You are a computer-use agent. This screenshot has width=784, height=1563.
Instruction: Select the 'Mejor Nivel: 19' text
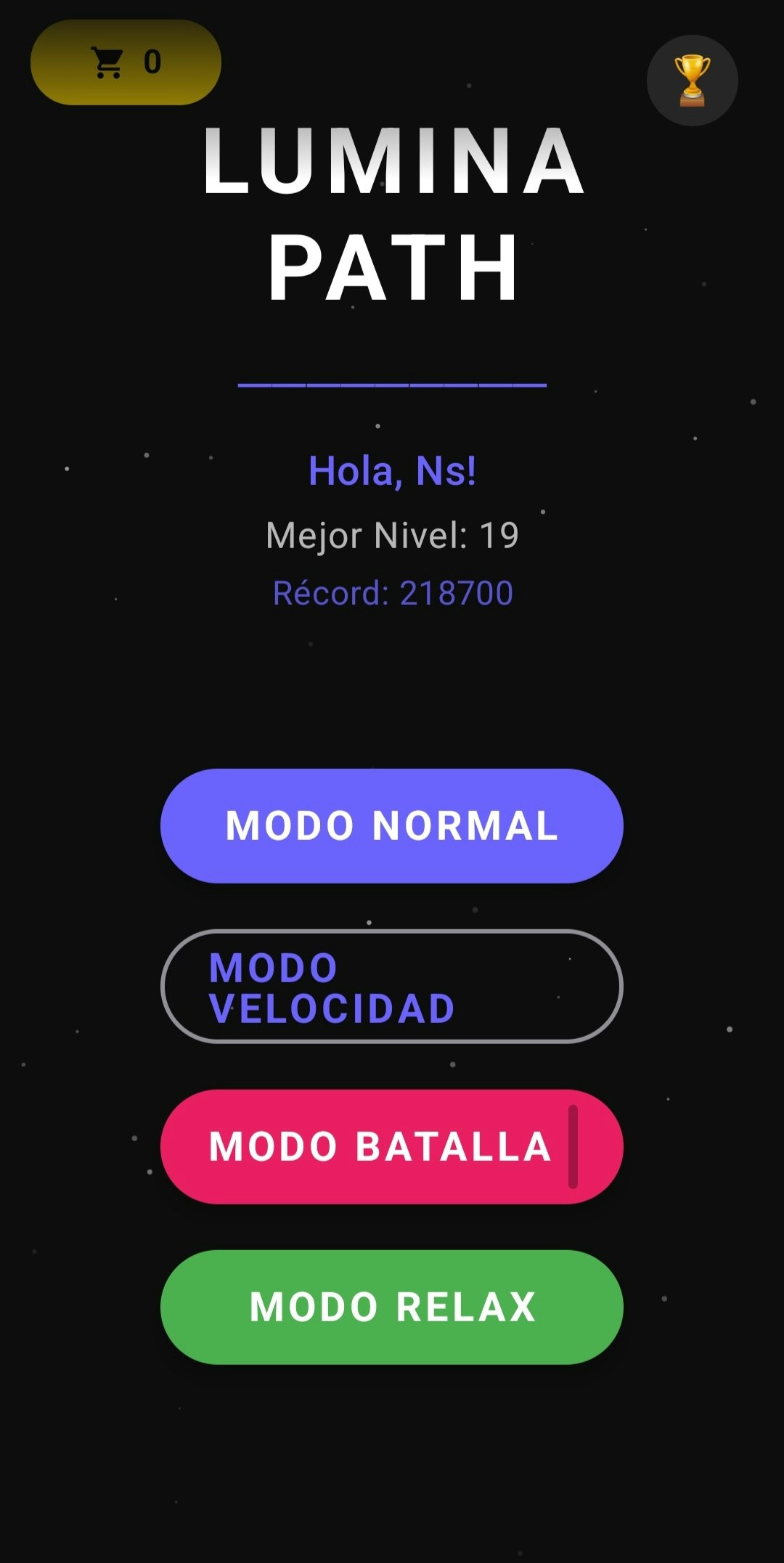coord(392,534)
